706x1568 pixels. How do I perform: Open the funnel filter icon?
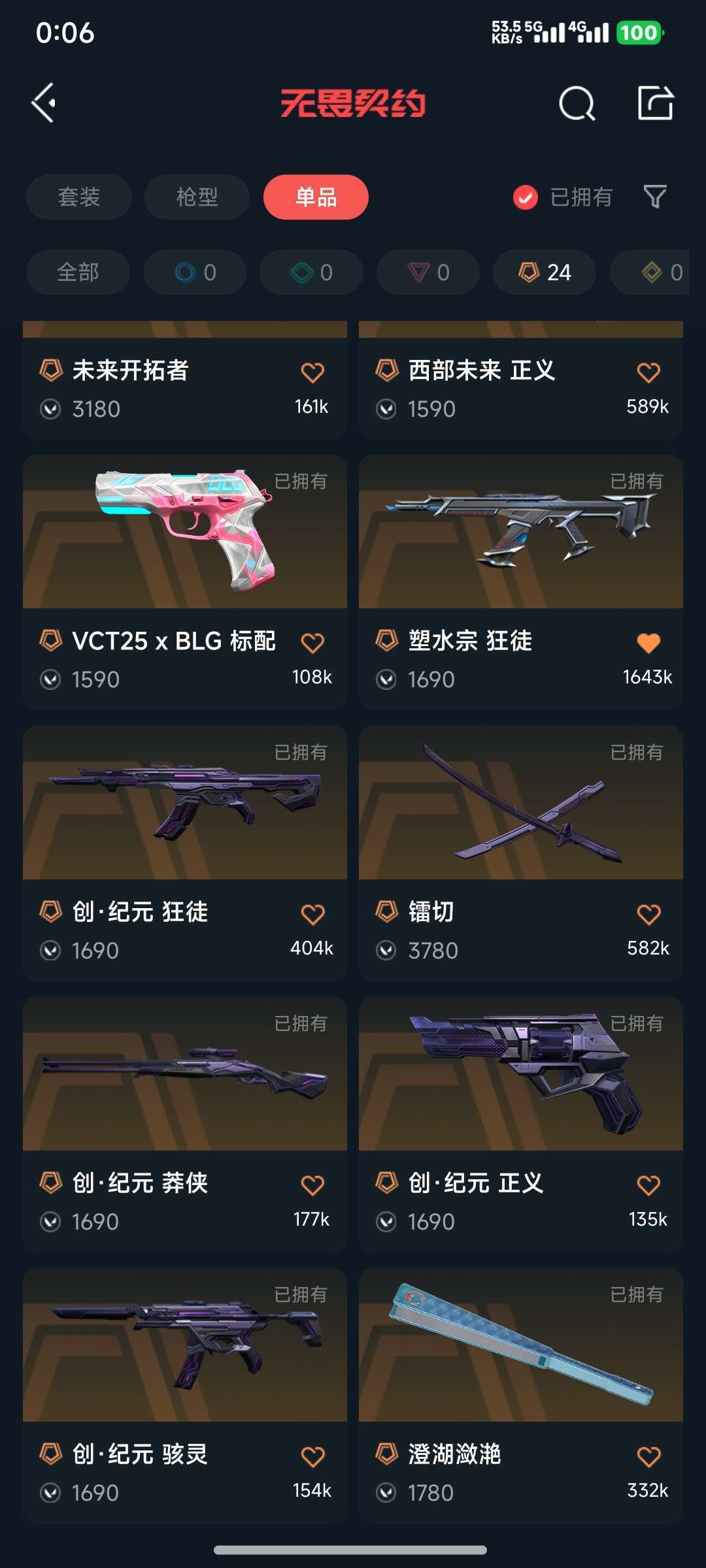pyautogui.click(x=655, y=197)
